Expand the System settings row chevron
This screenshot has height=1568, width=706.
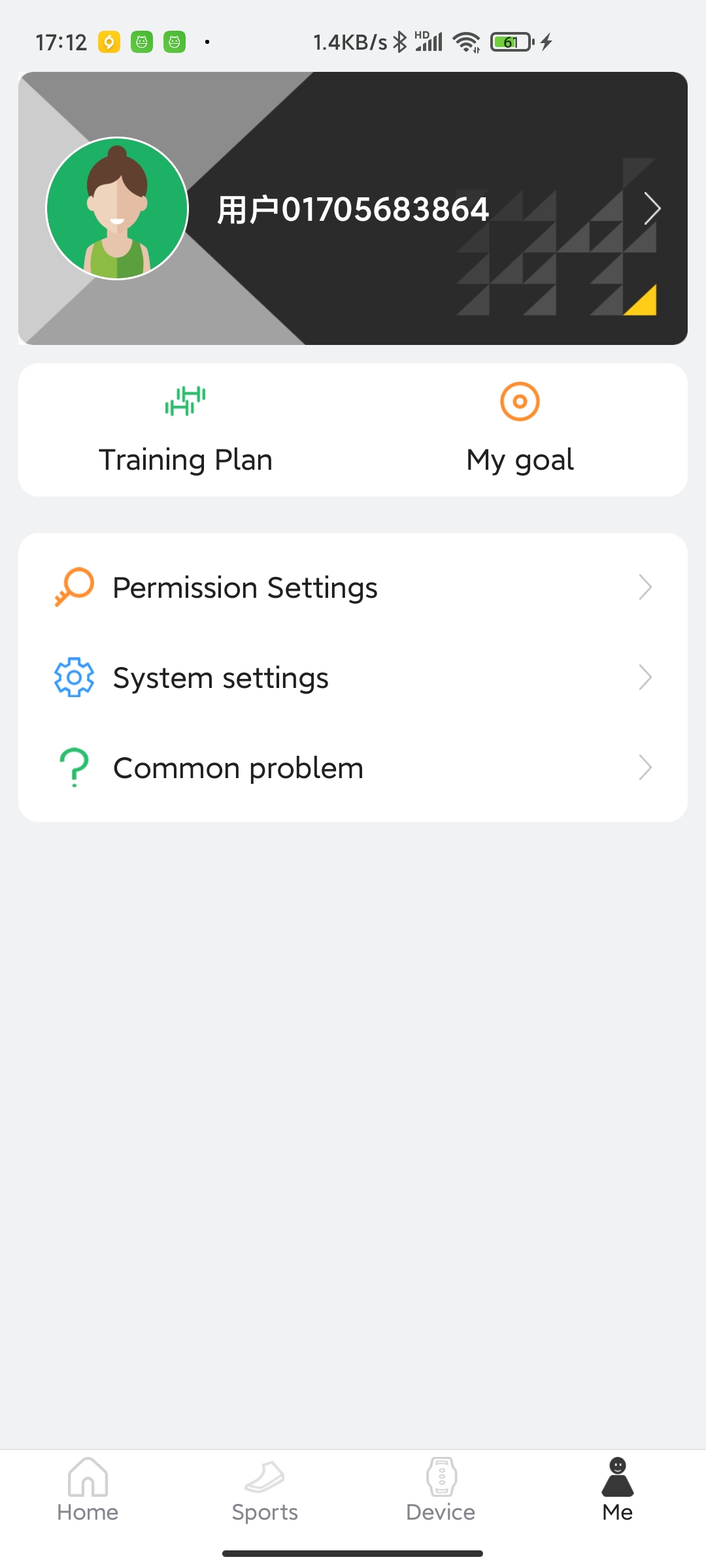pos(646,677)
